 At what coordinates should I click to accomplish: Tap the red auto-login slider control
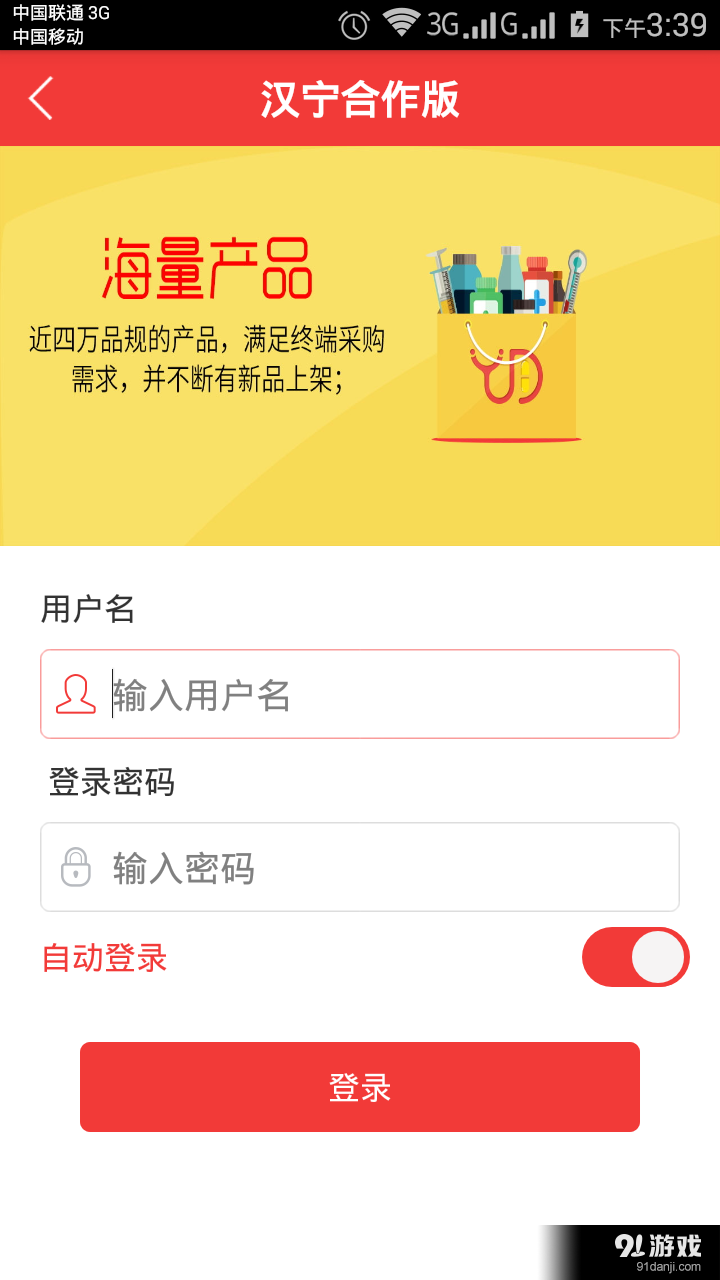tap(635, 957)
